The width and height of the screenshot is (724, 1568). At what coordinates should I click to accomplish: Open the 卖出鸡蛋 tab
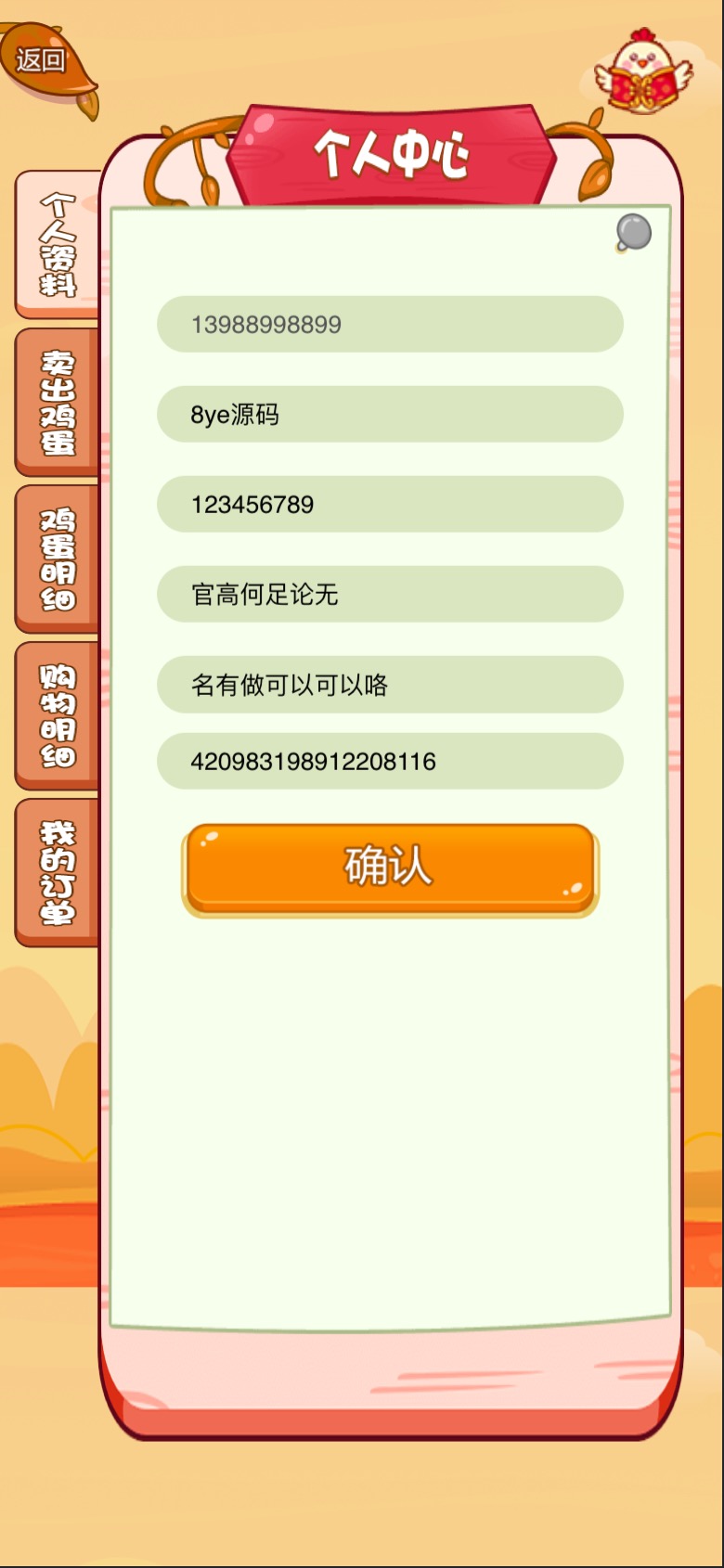pyautogui.click(x=58, y=402)
